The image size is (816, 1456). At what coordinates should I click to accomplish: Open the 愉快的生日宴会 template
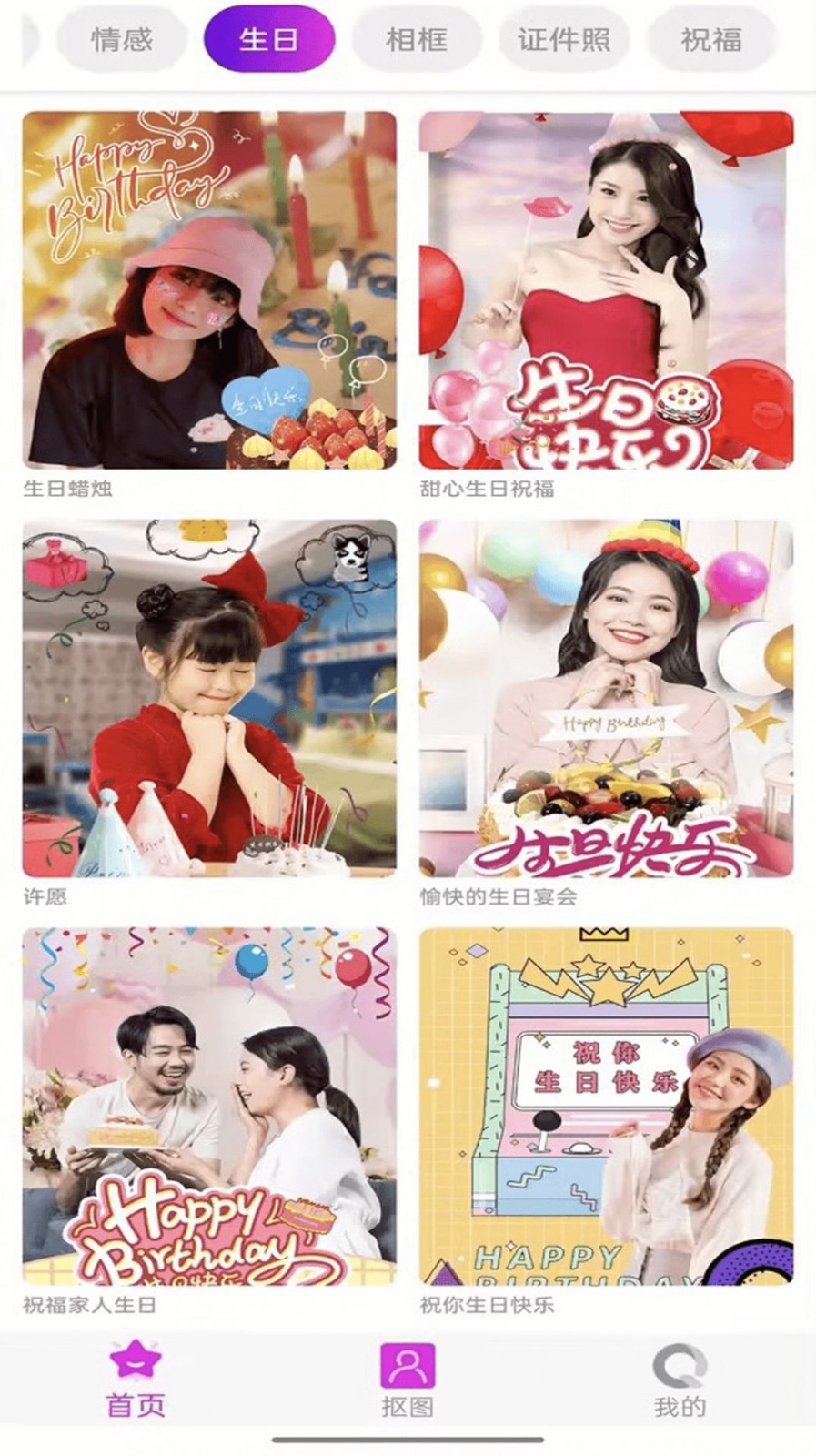pyautogui.click(x=606, y=698)
